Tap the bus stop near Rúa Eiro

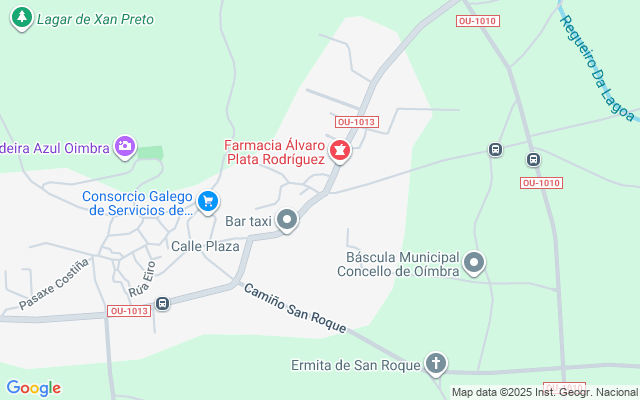tap(162, 302)
